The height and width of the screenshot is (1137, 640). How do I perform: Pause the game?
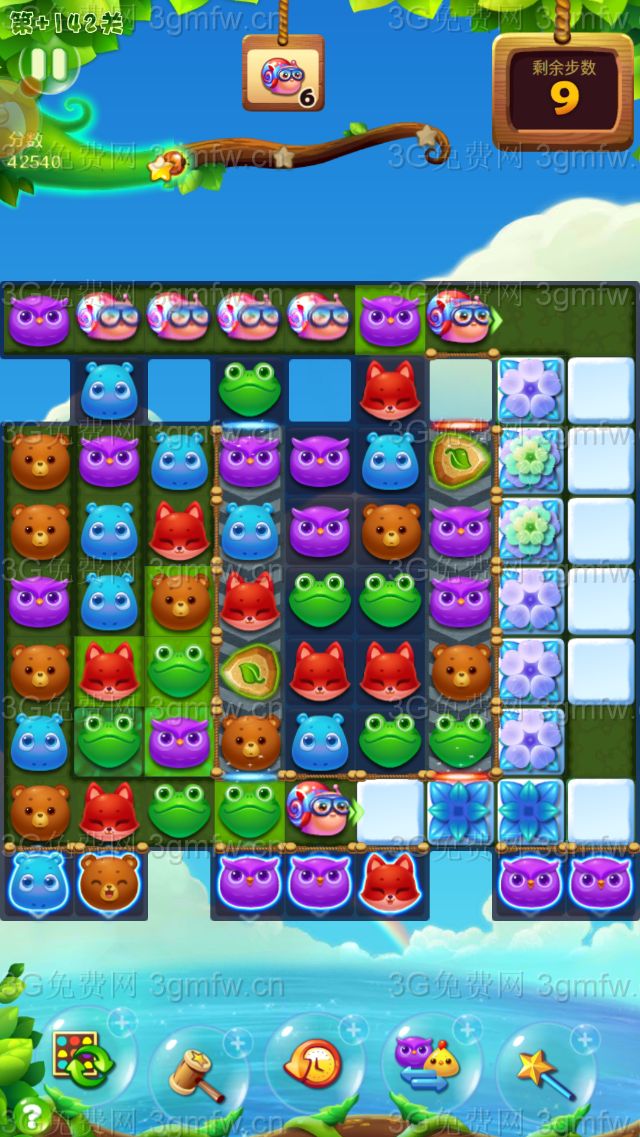coord(49,66)
